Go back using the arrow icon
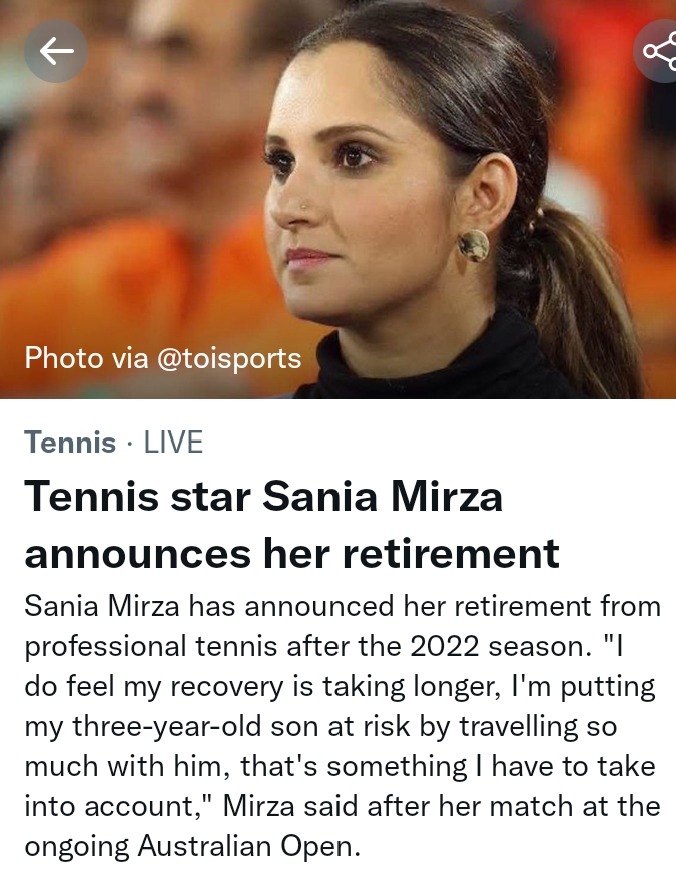 [56, 51]
